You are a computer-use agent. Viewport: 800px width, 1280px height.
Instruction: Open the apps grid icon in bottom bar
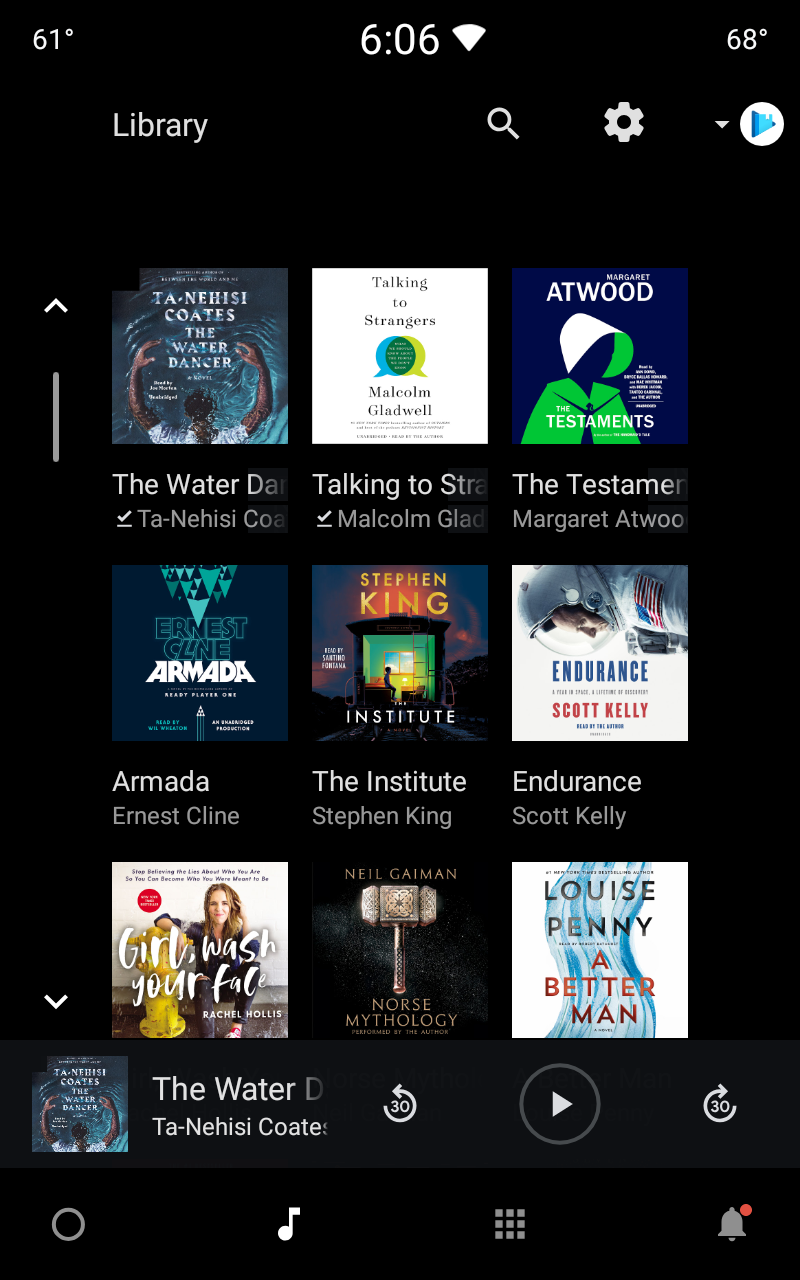point(510,1222)
